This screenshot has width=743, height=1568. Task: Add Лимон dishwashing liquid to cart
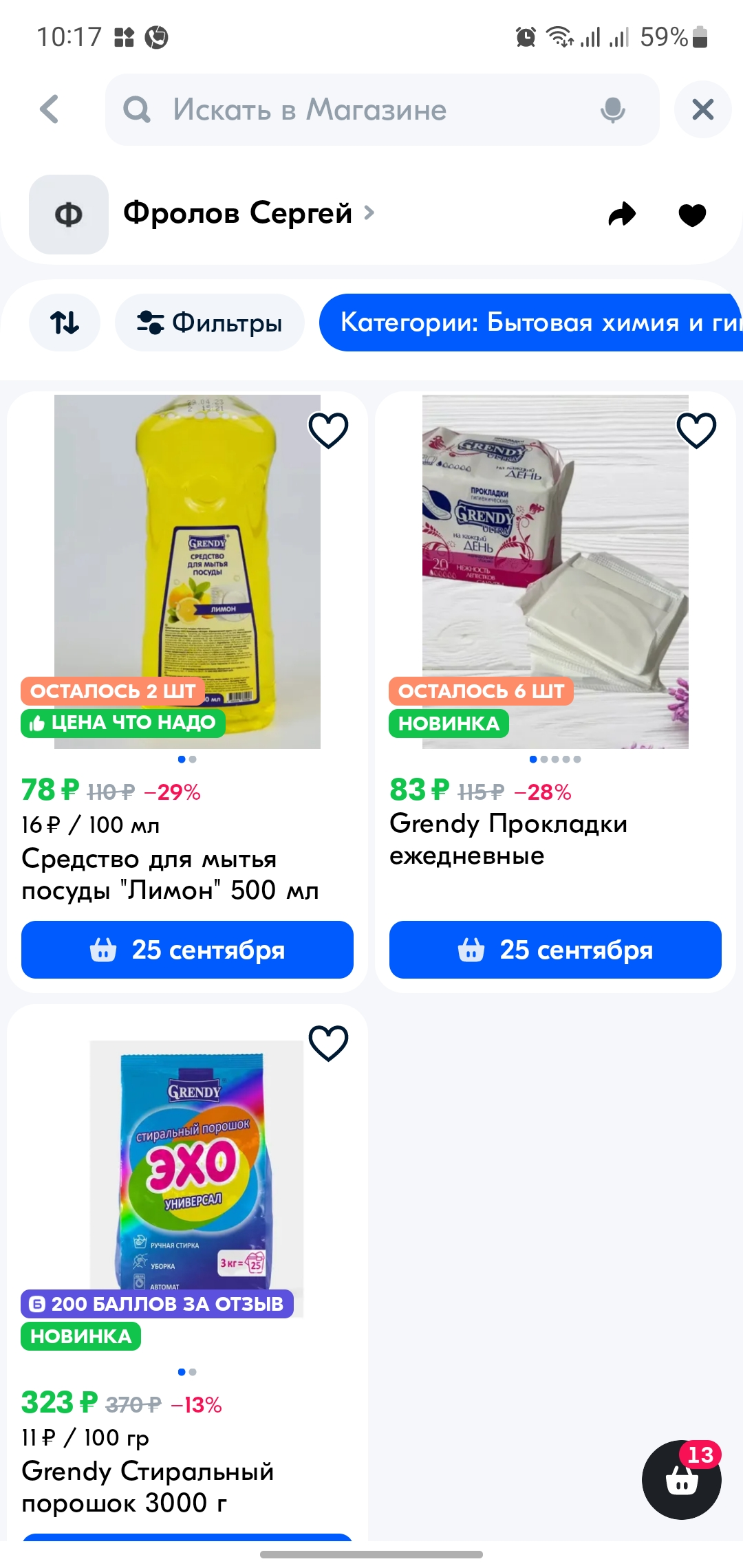tap(187, 950)
